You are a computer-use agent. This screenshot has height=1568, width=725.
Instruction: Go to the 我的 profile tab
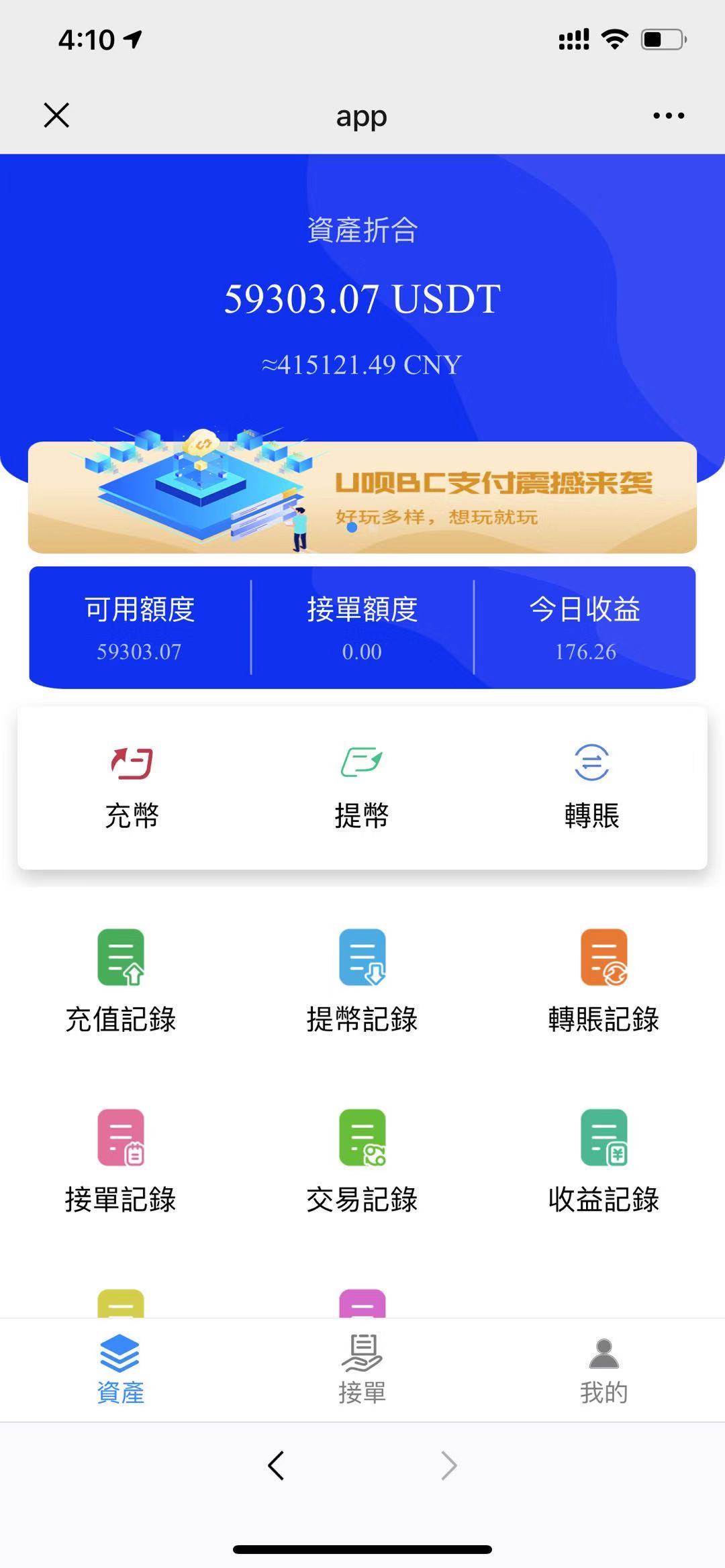pyautogui.click(x=603, y=1369)
